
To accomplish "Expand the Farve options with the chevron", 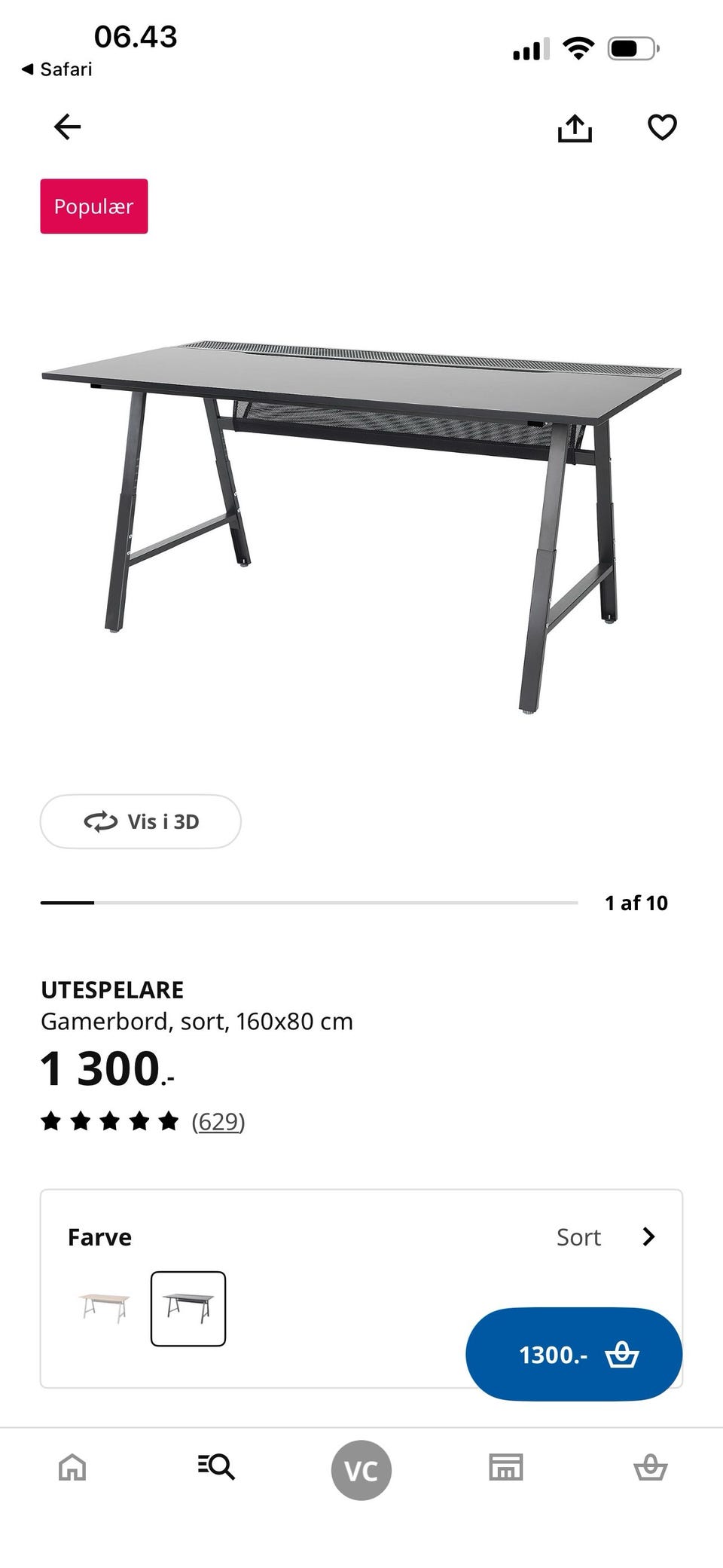I will (x=648, y=1236).
